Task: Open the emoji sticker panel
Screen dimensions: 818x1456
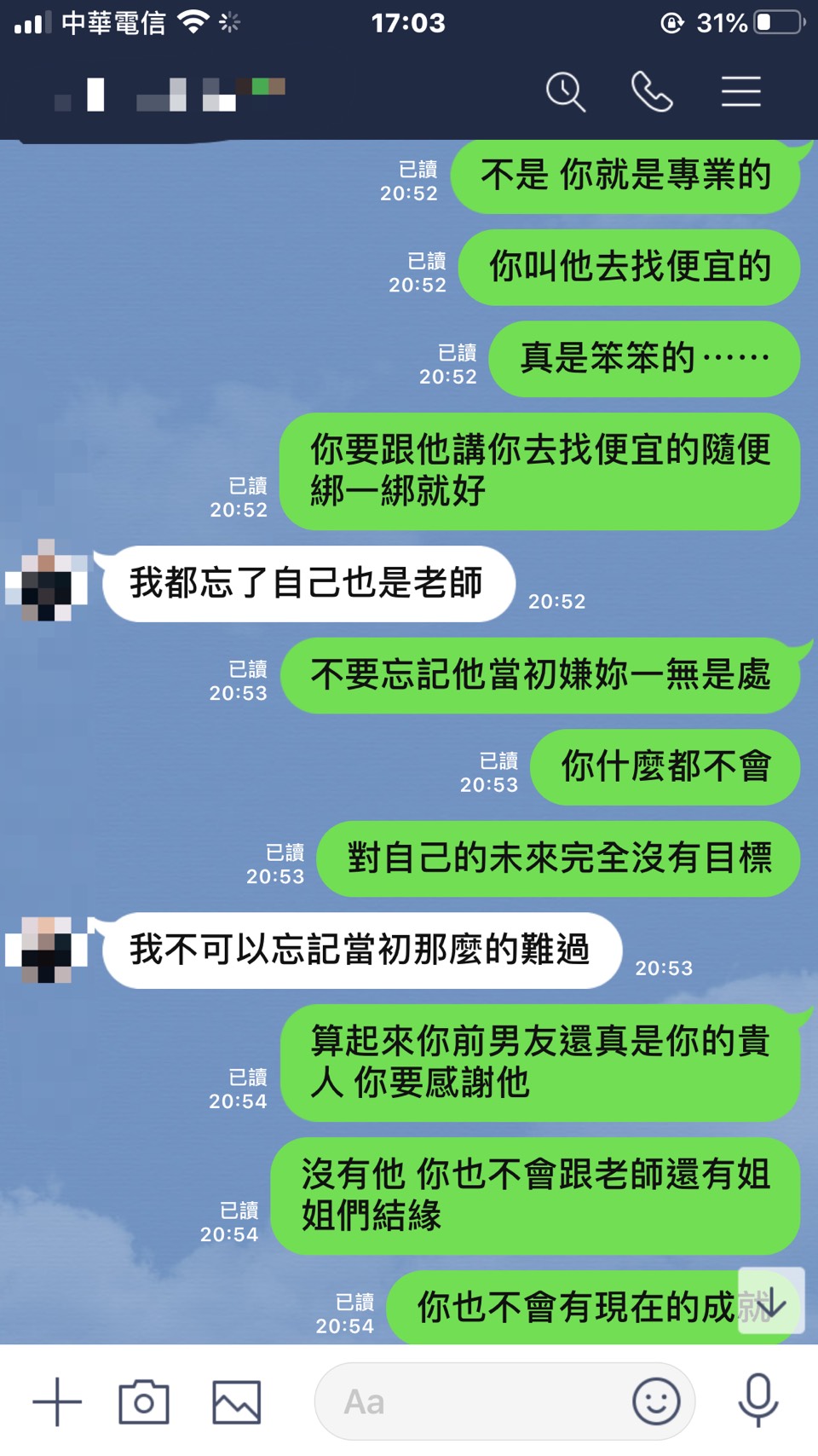Action: pos(656,1401)
